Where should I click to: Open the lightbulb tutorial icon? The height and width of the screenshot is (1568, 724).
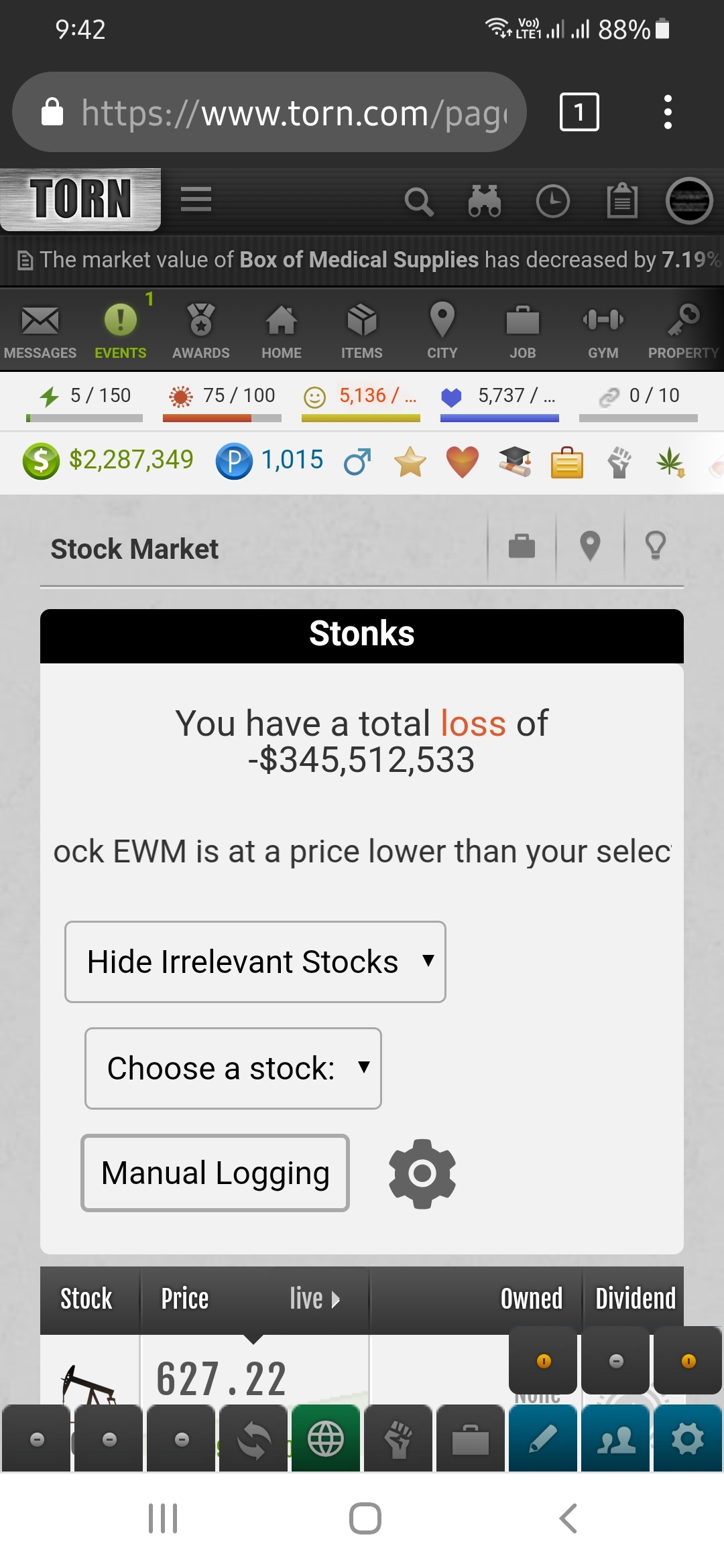click(655, 546)
